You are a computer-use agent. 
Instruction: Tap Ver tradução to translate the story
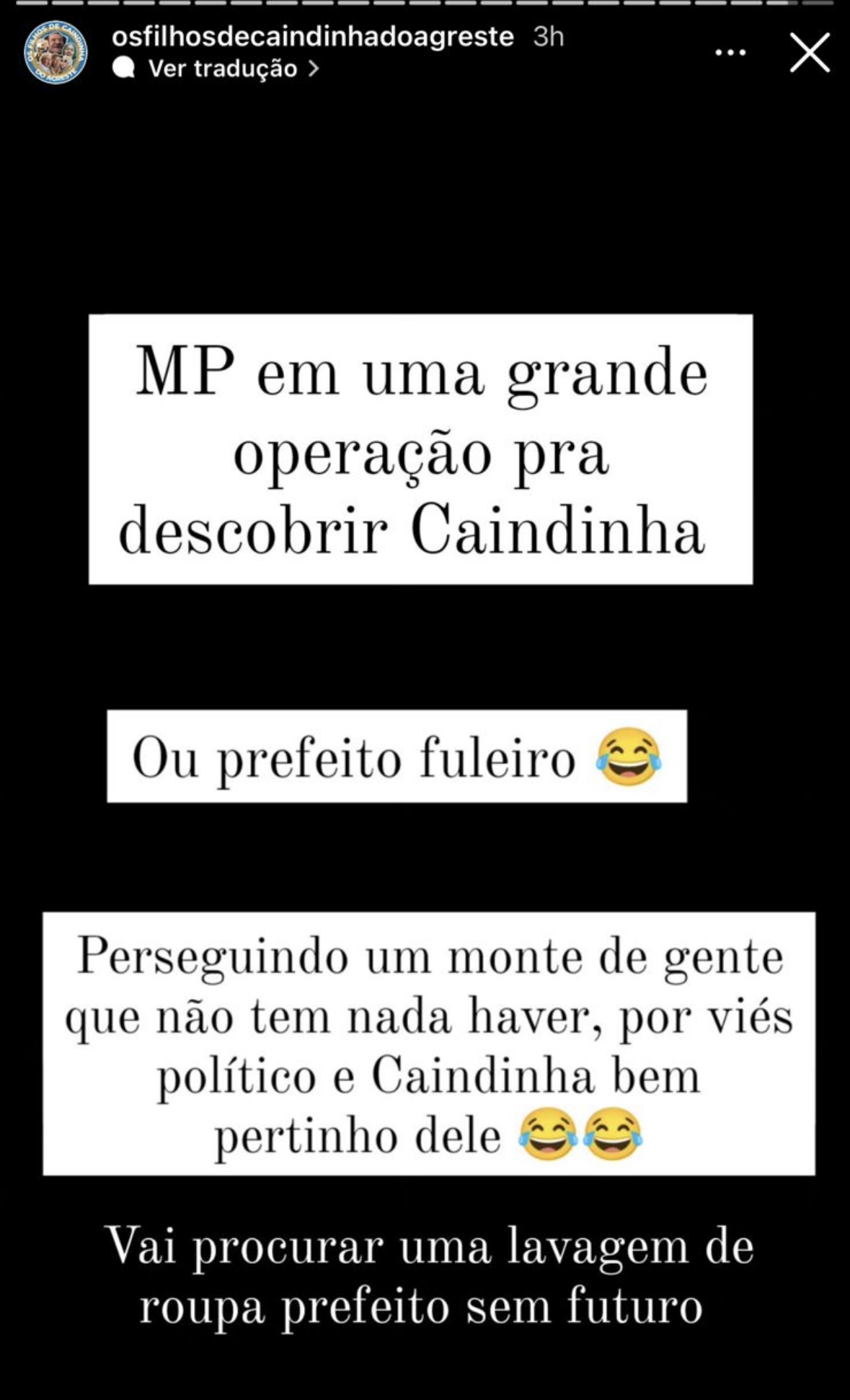[x=222, y=69]
